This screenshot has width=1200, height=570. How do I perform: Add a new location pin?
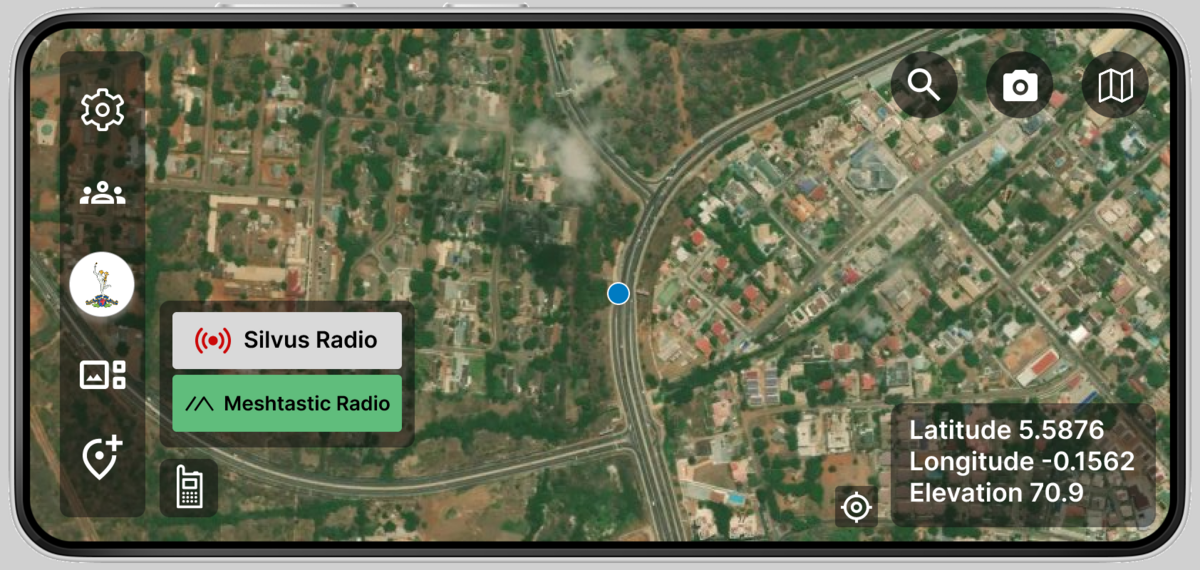coord(102,458)
